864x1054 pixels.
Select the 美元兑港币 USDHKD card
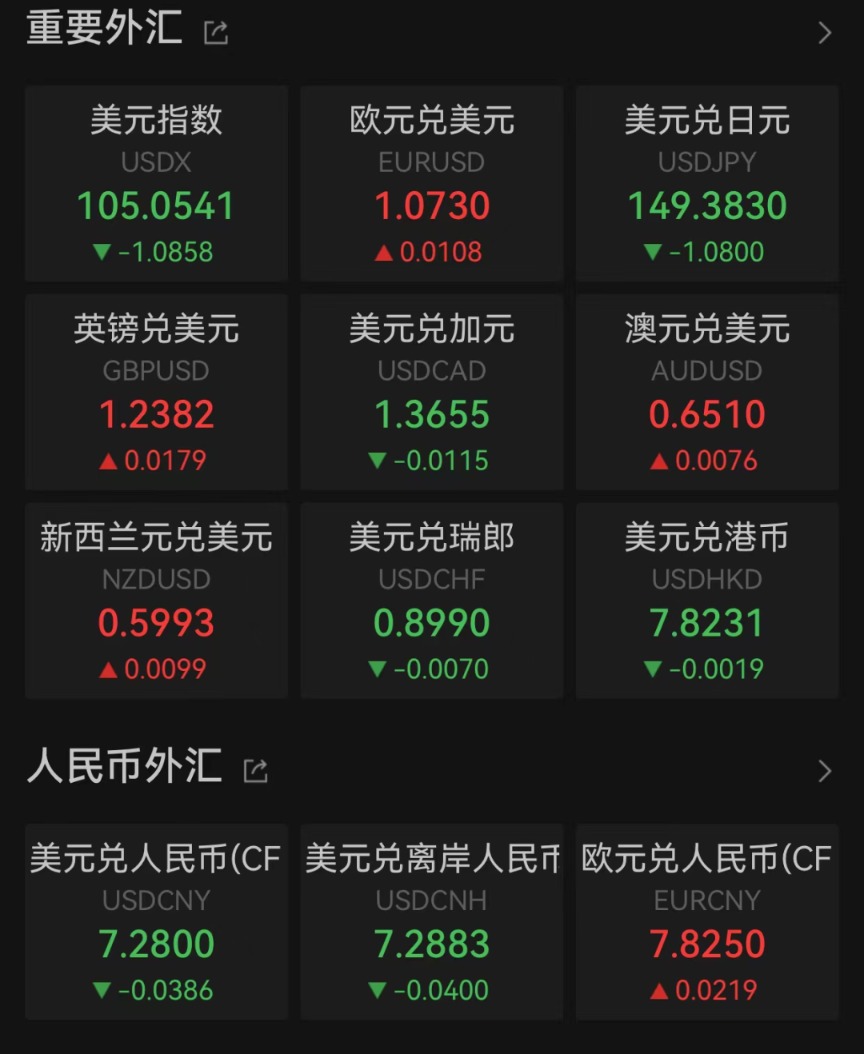coord(707,600)
